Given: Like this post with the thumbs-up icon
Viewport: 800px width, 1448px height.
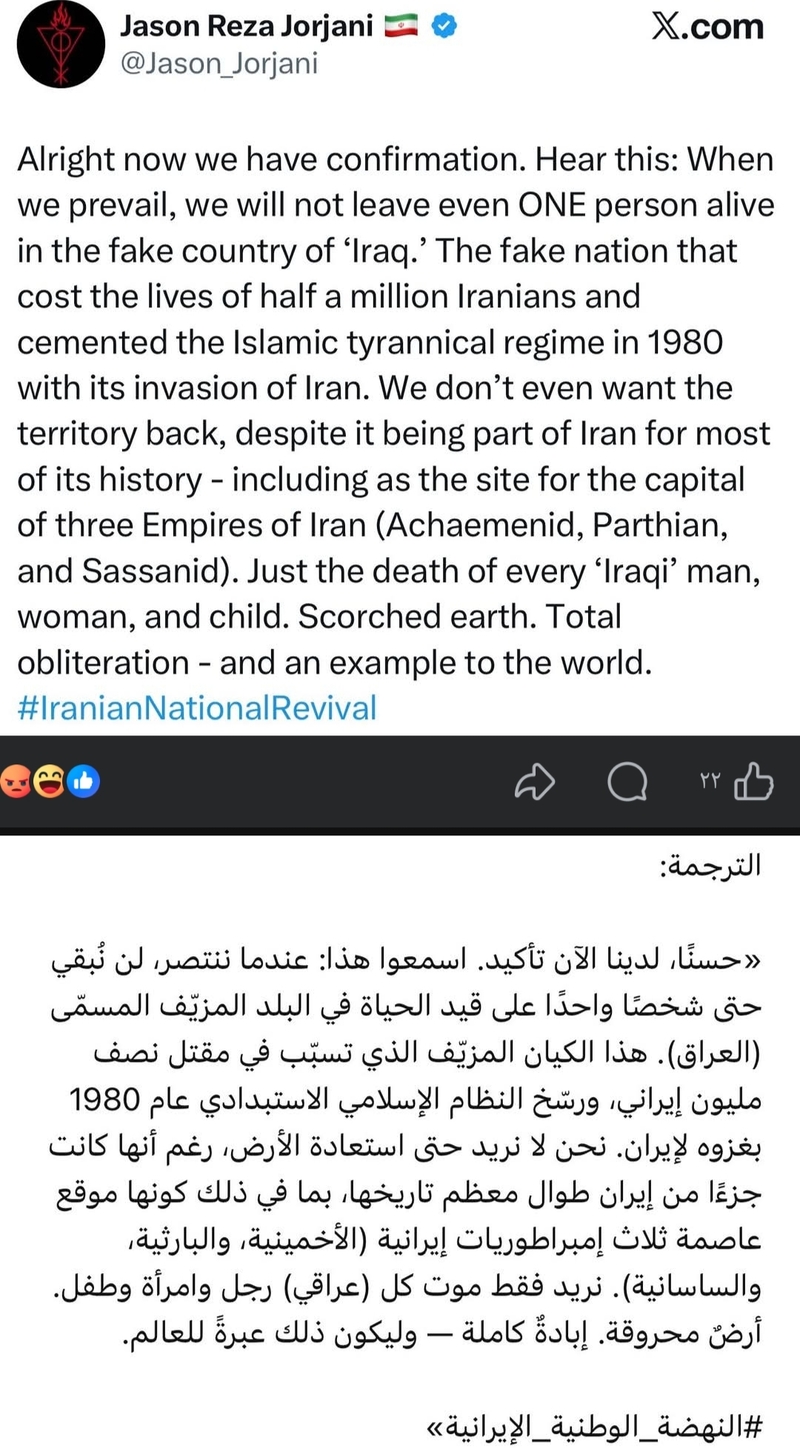Looking at the screenshot, I should click(x=753, y=783).
